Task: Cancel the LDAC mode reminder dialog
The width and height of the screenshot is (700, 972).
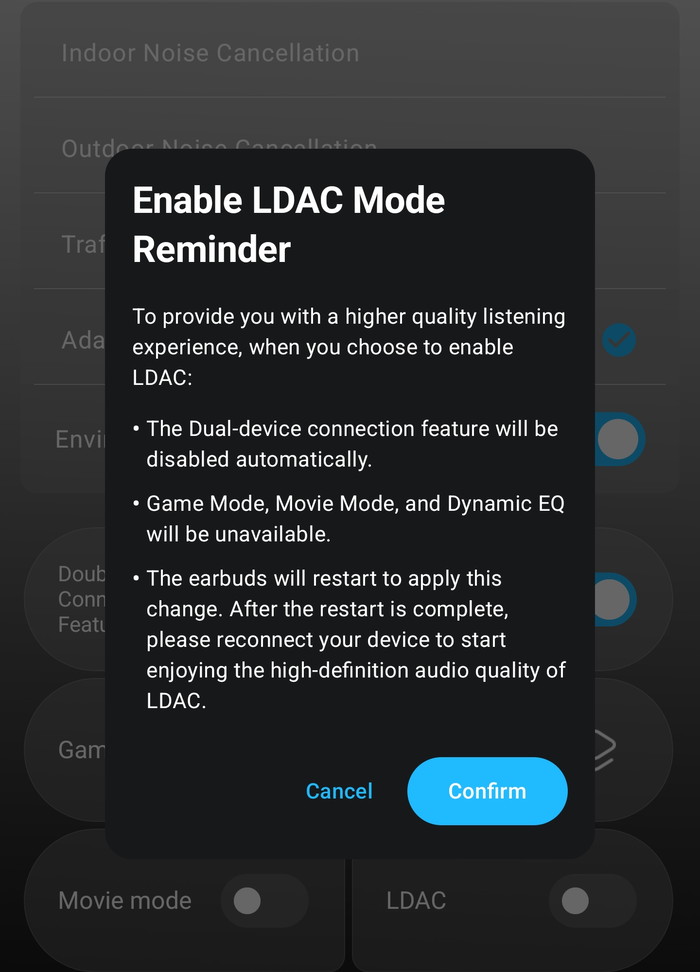Action: coord(339,791)
